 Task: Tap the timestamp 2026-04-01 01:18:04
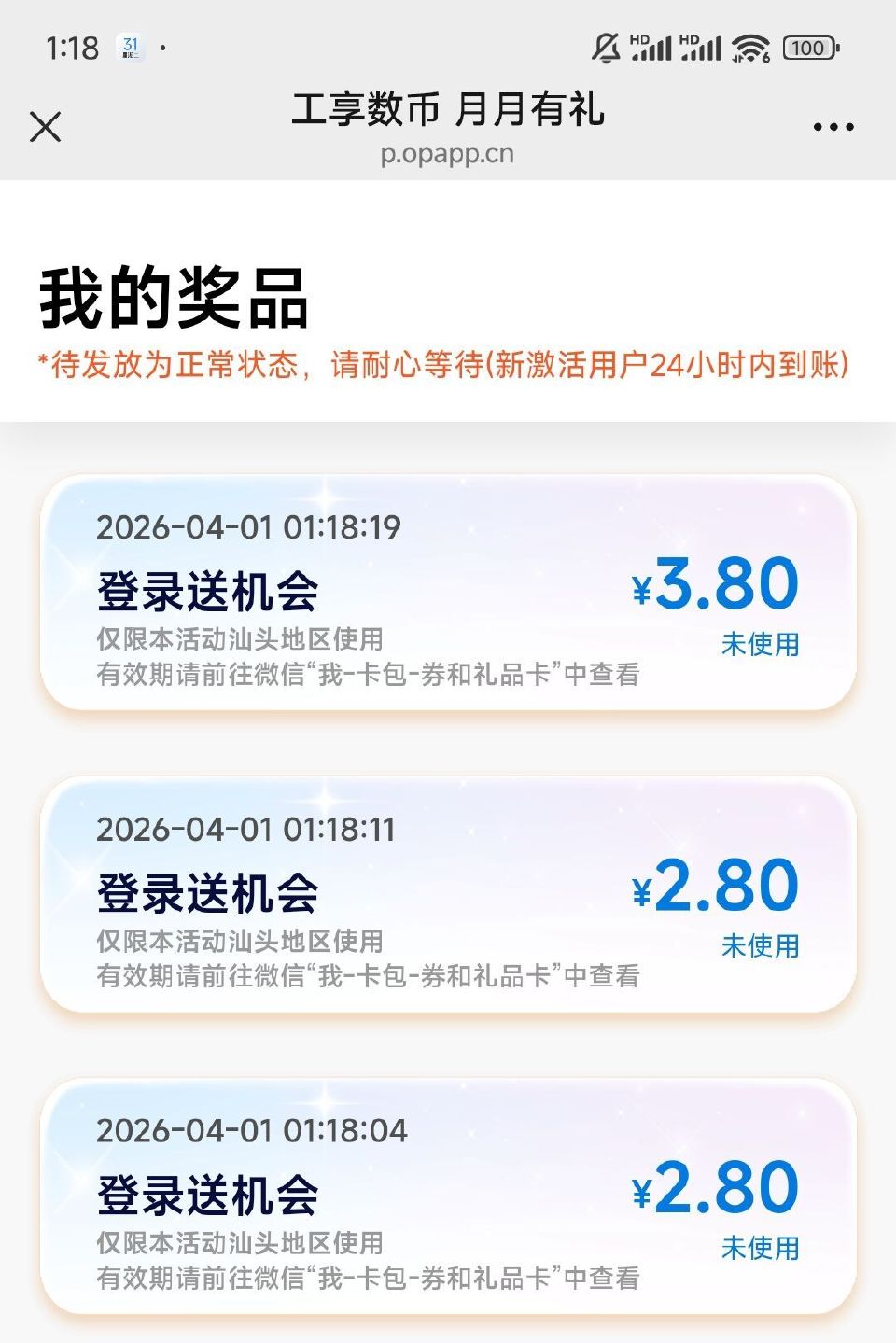(252, 1131)
